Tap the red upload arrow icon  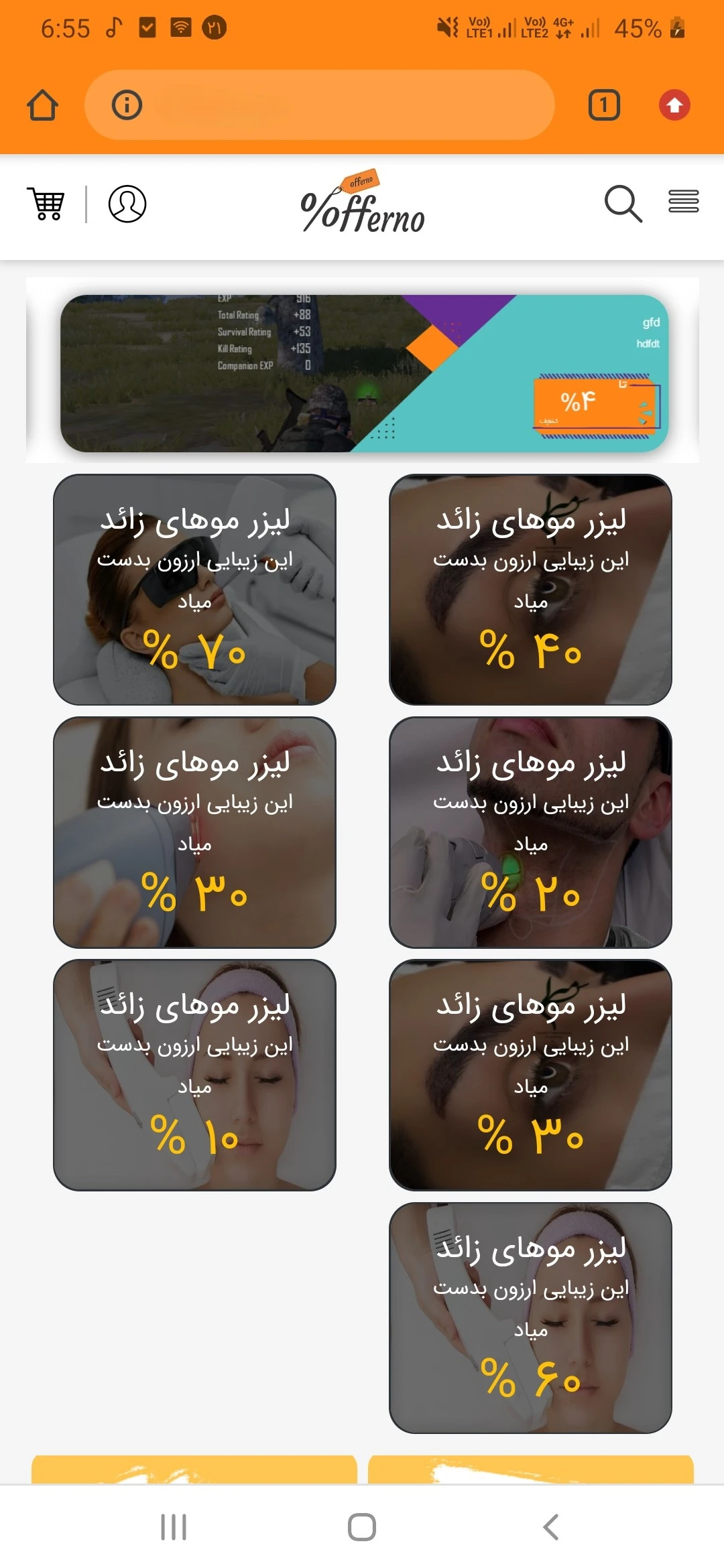[674, 105]
